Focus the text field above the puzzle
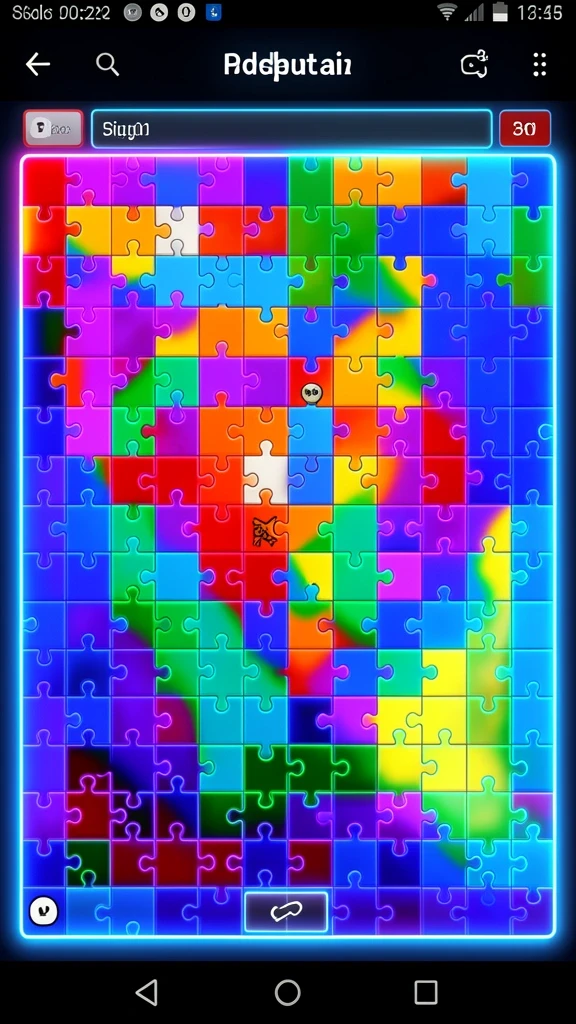Screen dimensions: 576x1024 [x=291, y=129]
